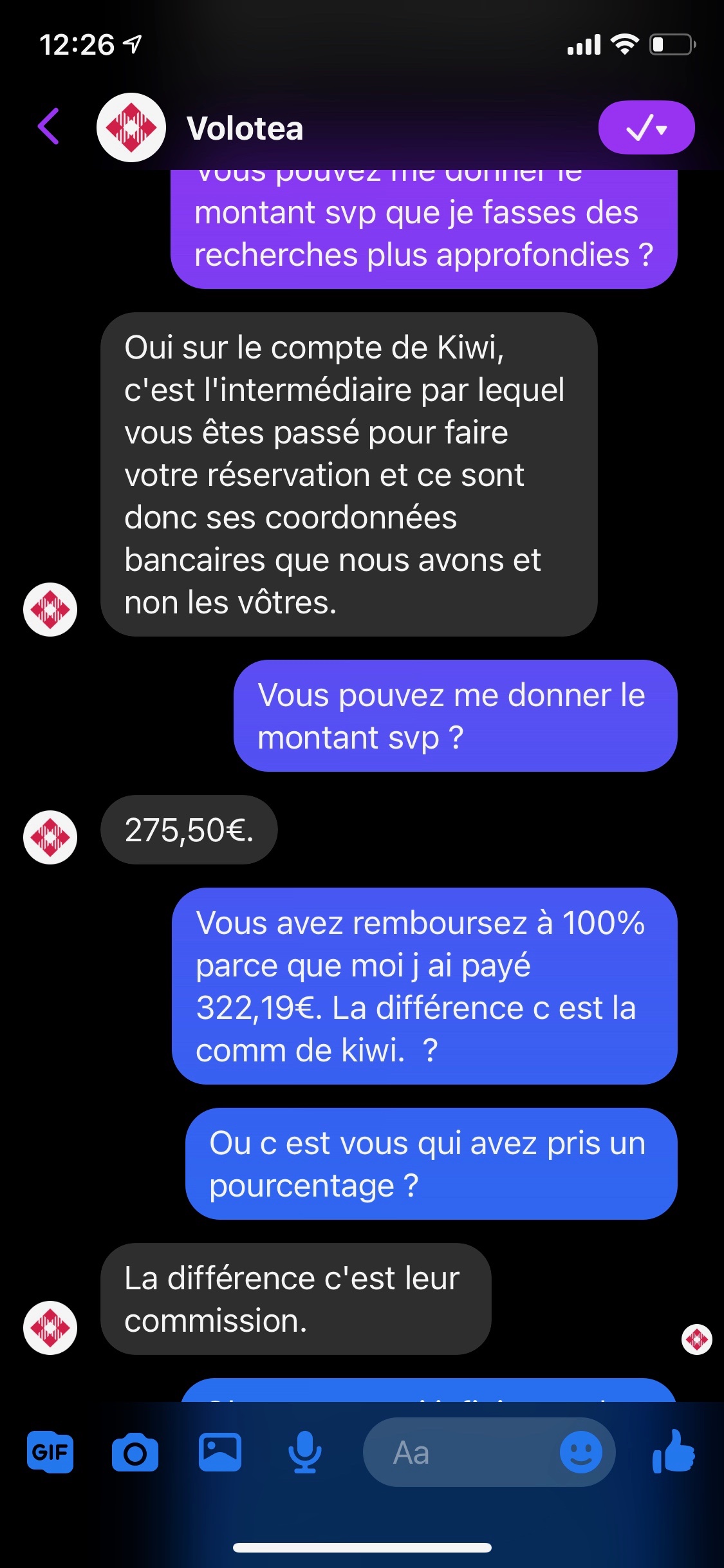Go back to the conversations list
This screenshot has height=1568, width=724.
[x=49, y=127]
